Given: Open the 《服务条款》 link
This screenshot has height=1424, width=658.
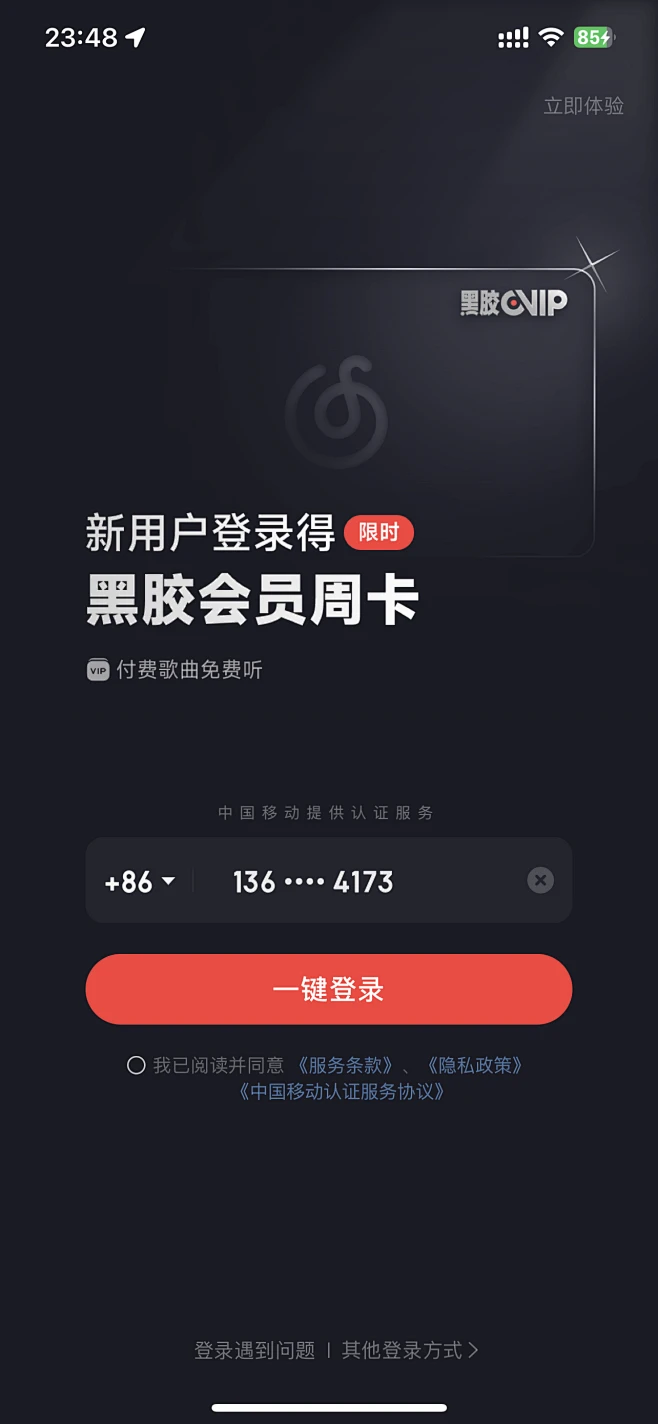Looking at the screenshot, I should pos(346,1065).
